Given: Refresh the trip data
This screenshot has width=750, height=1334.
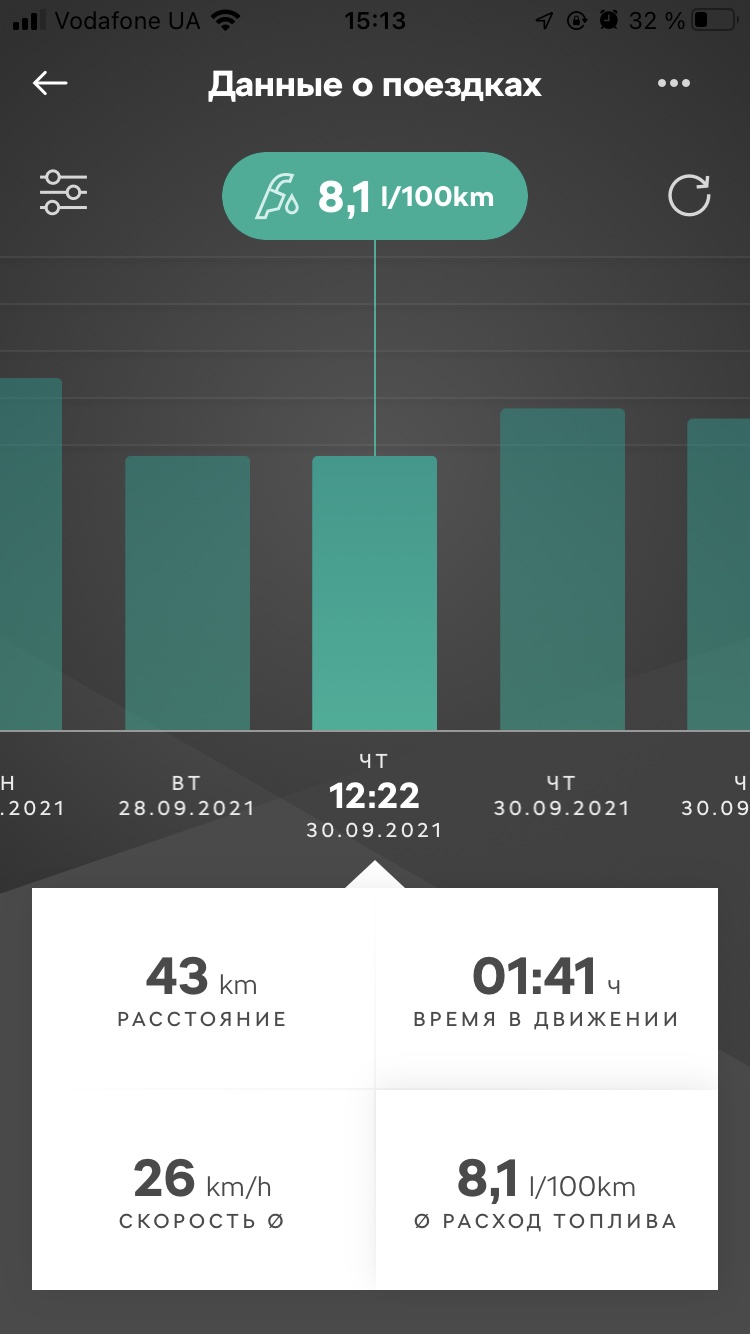Looking at the screenshot, I should [x=689, y=195].
